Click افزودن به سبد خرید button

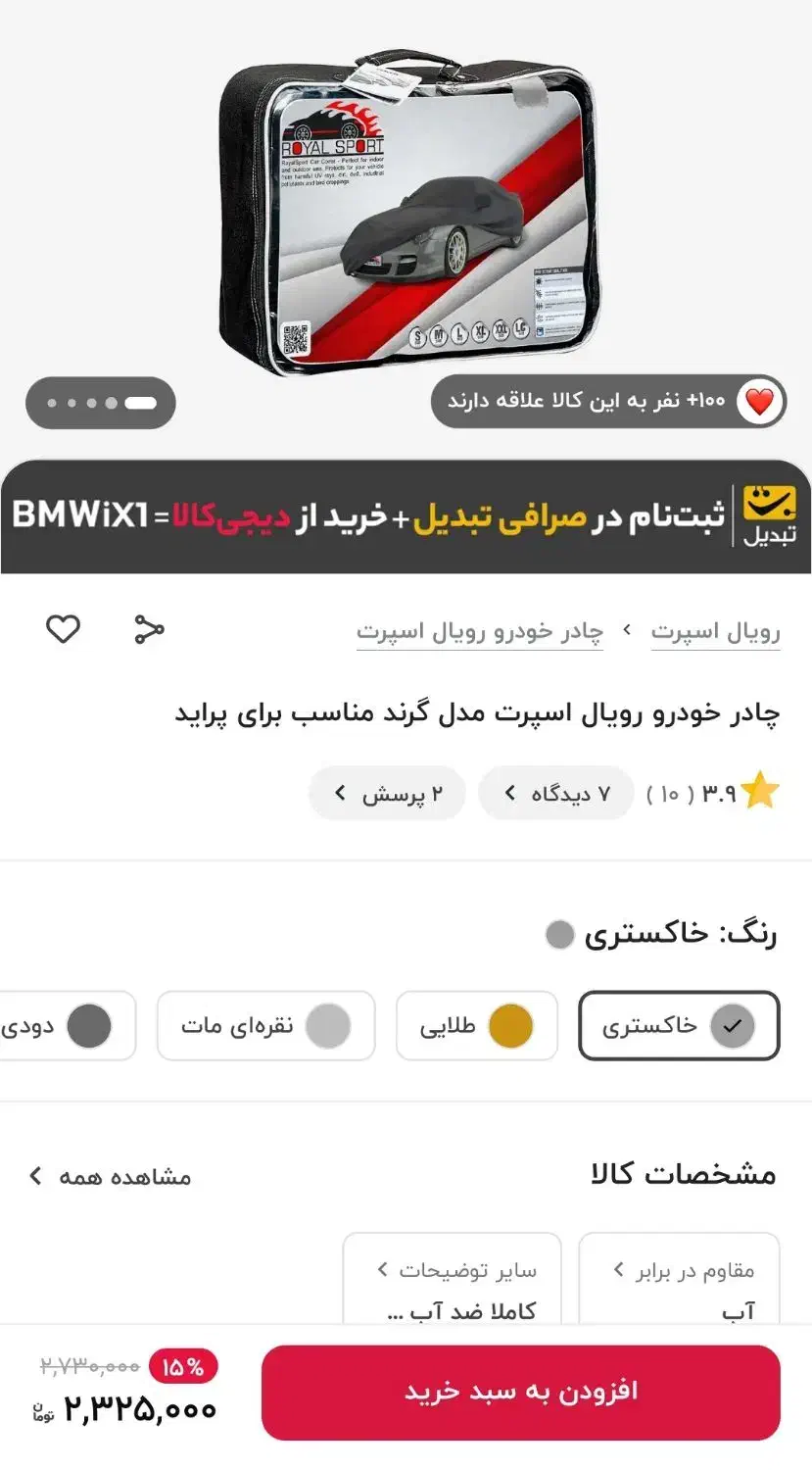click(520, 1391)
